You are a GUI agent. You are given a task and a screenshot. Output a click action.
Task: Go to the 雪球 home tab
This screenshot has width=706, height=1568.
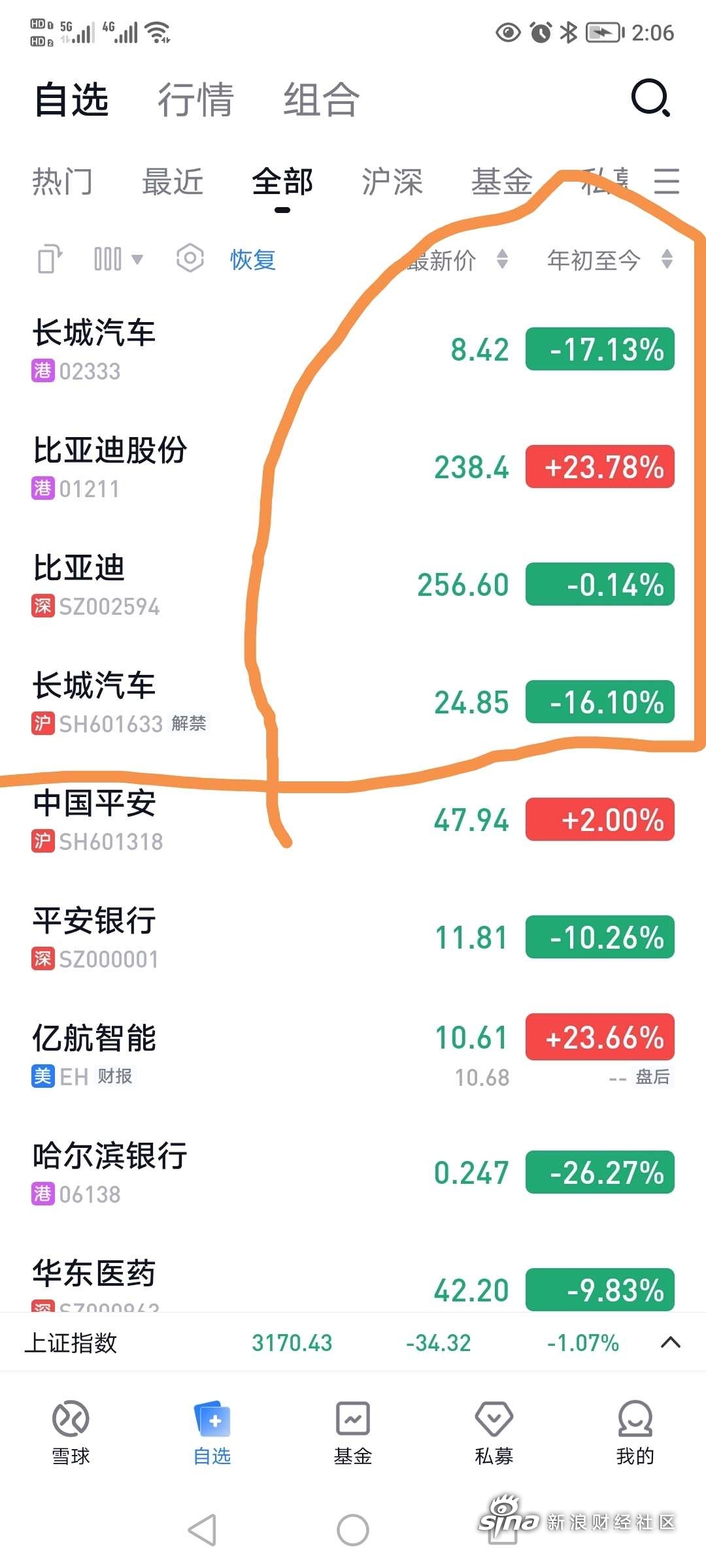[71, 1432]
